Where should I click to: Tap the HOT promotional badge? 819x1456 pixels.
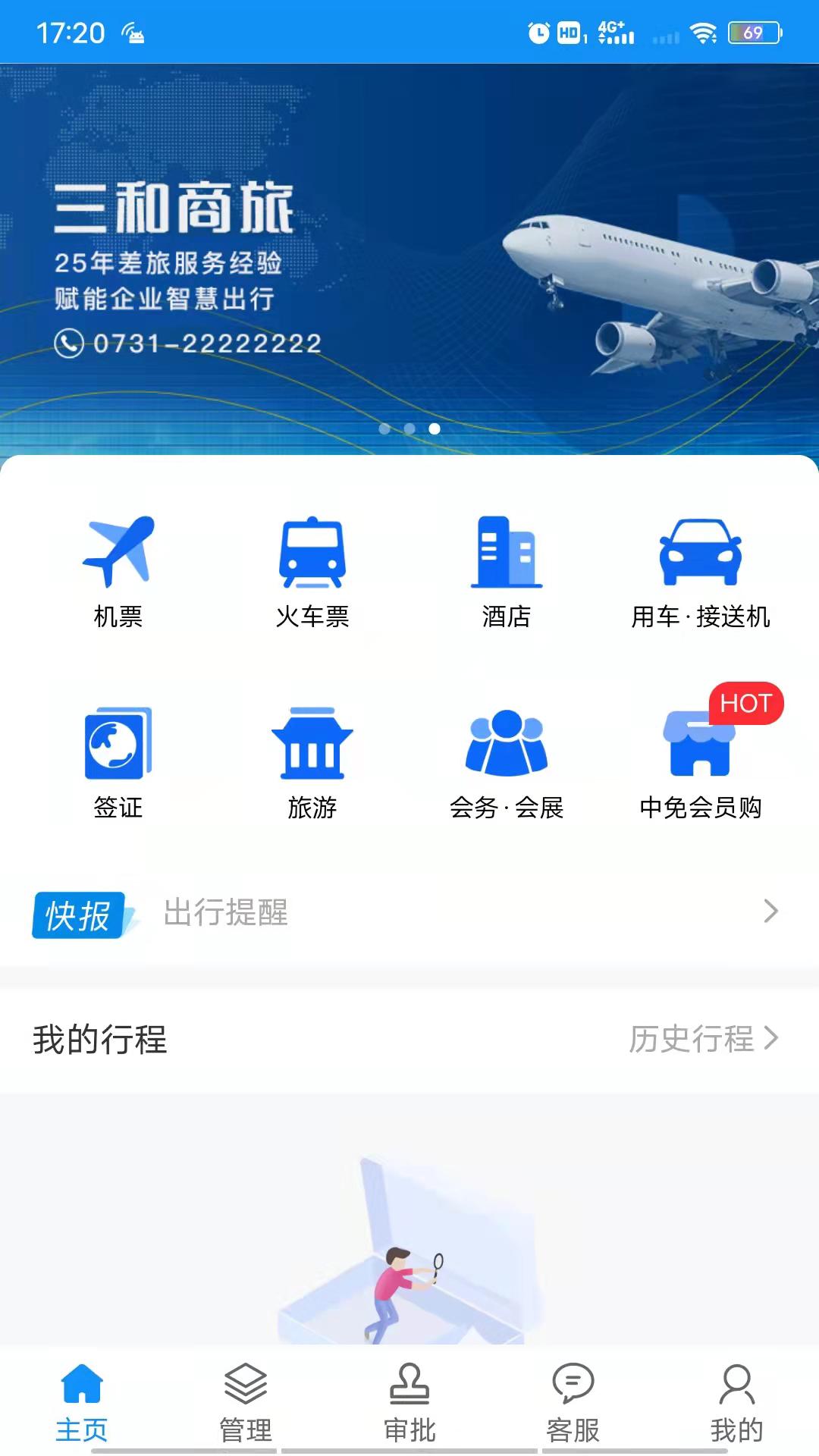(x=747, y=704)
